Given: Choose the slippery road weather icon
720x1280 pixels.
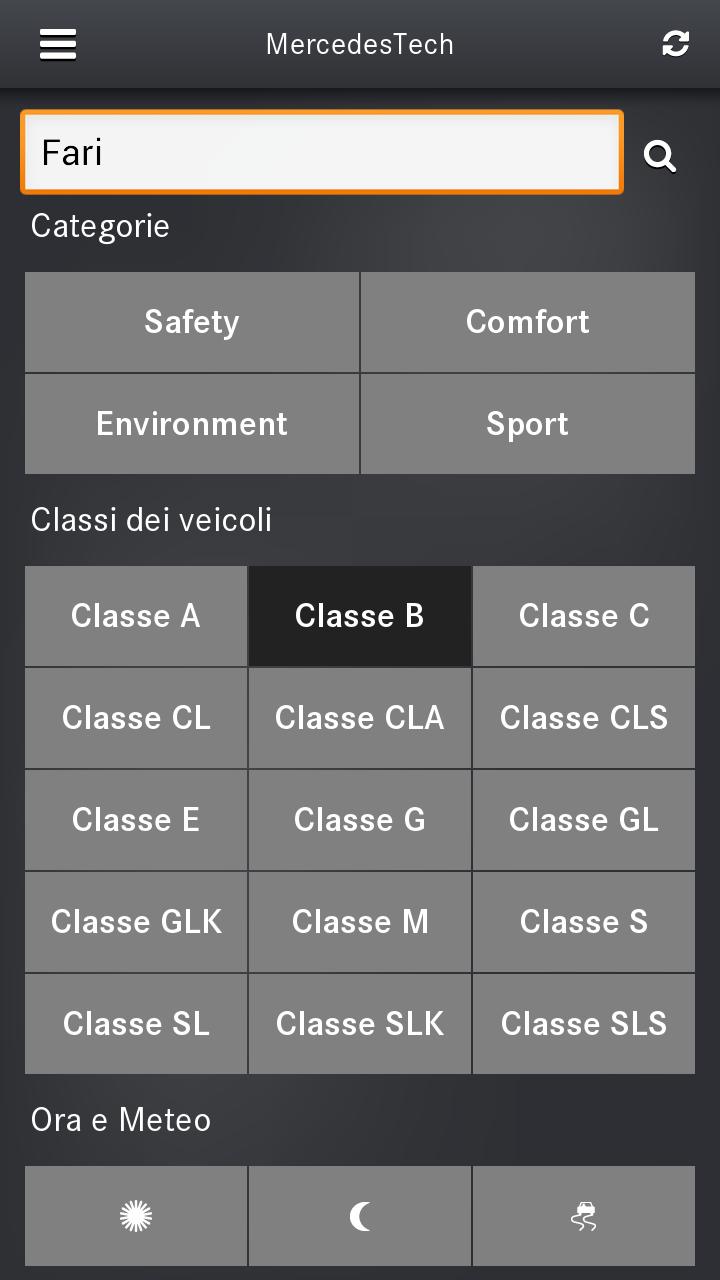Looking at the screenshot, I should 584,1215.
